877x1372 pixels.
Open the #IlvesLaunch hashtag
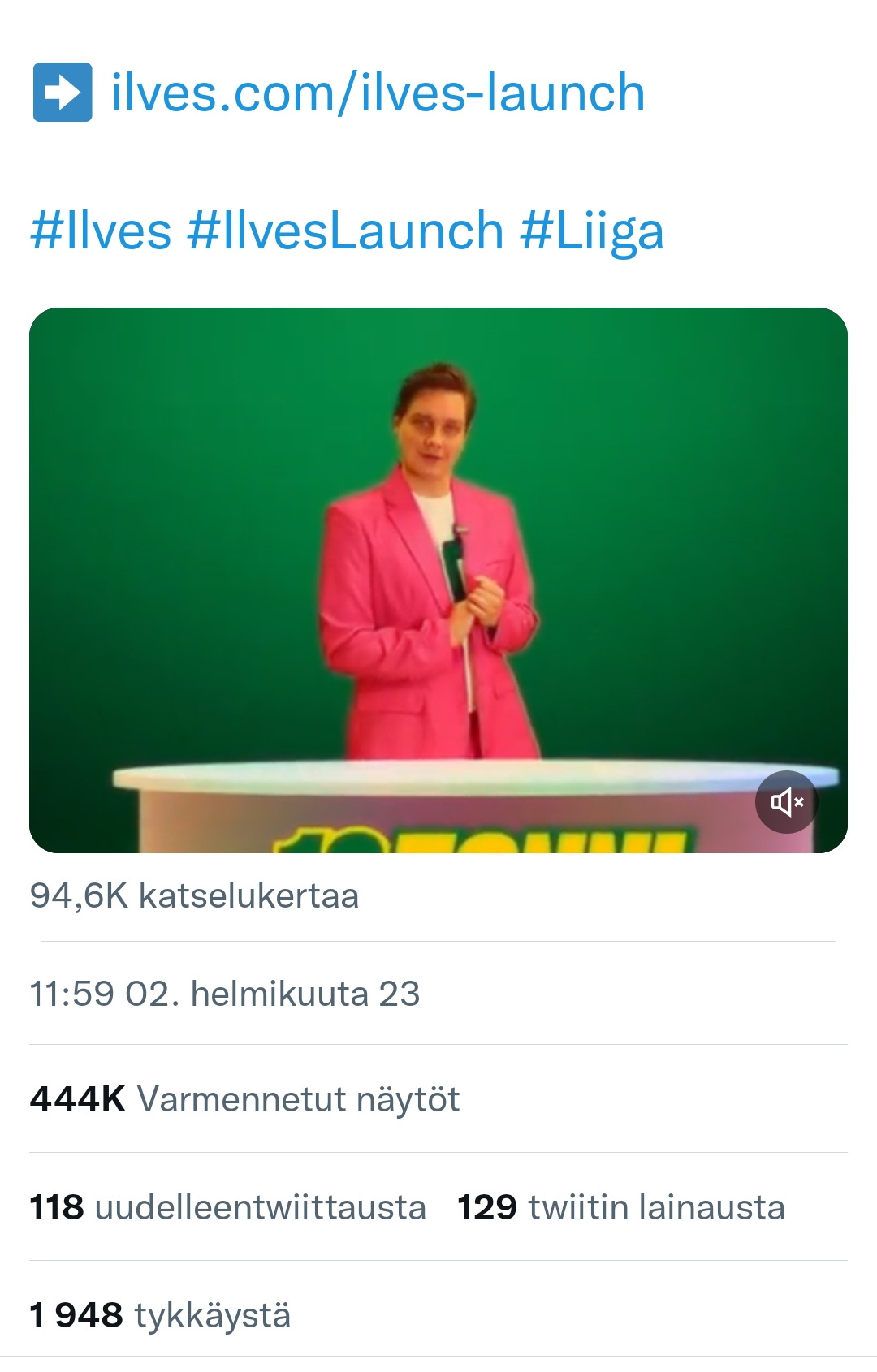point(346,231)
